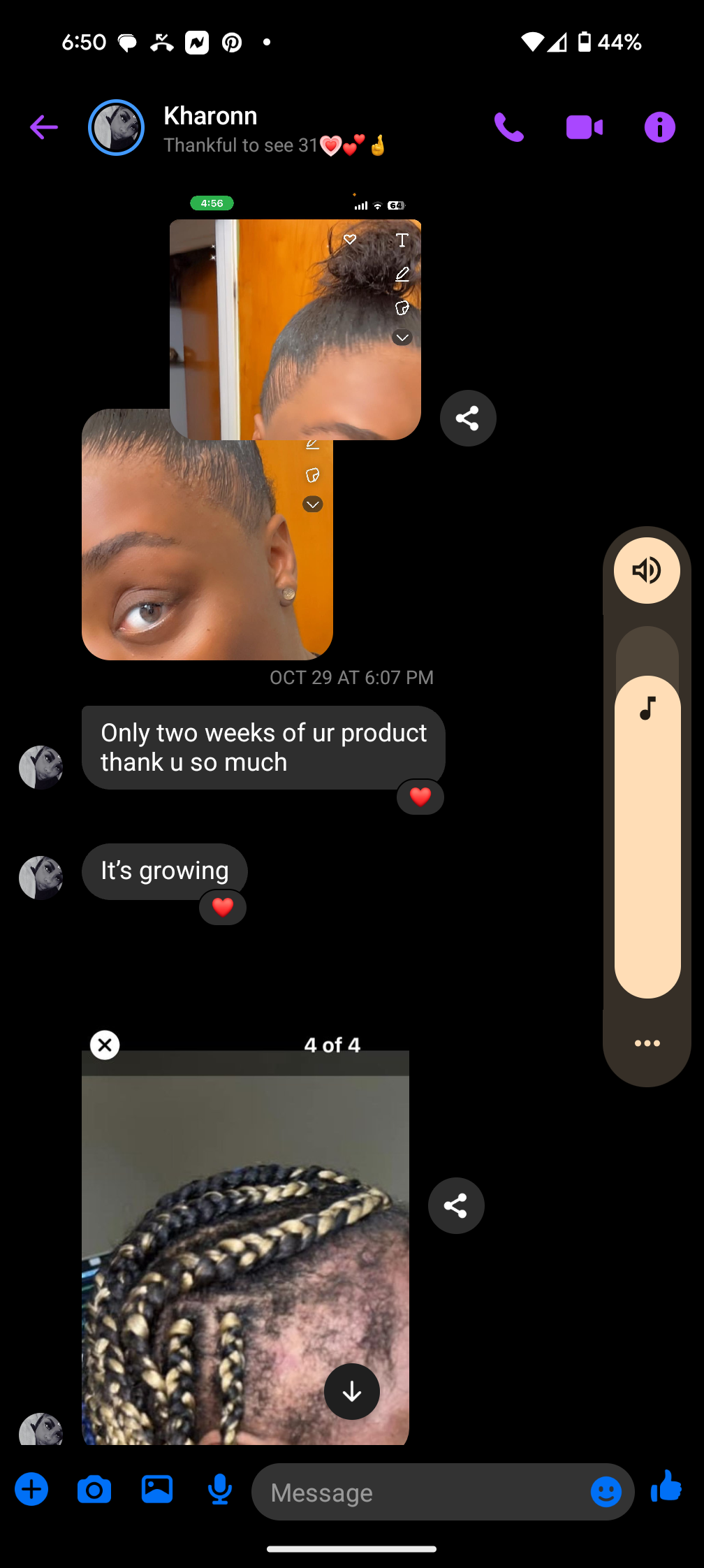Share the two-photo hairline message
This screenshot has height=1568, width=704.
[x=467, y=418]
